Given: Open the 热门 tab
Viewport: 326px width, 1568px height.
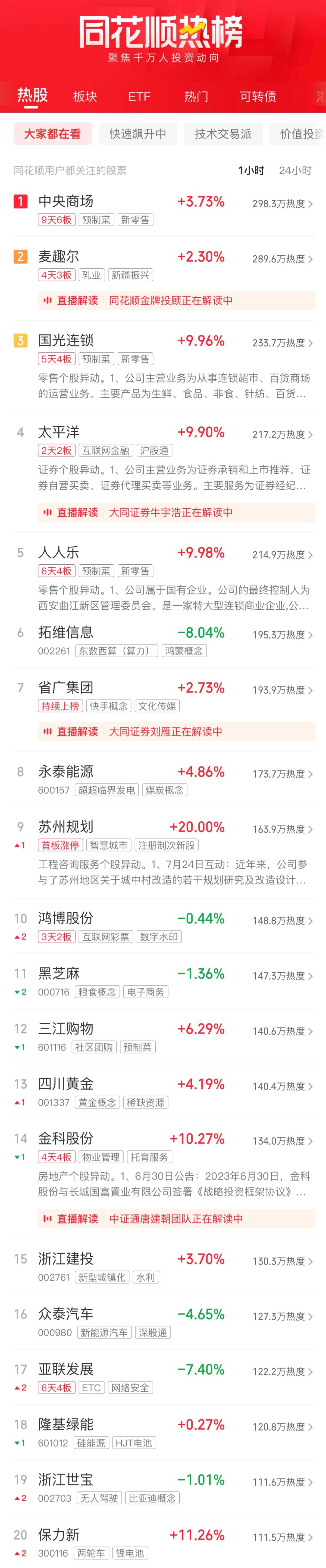Looking at the screenshot, I should pyautogui.click(x=196, y=96).
